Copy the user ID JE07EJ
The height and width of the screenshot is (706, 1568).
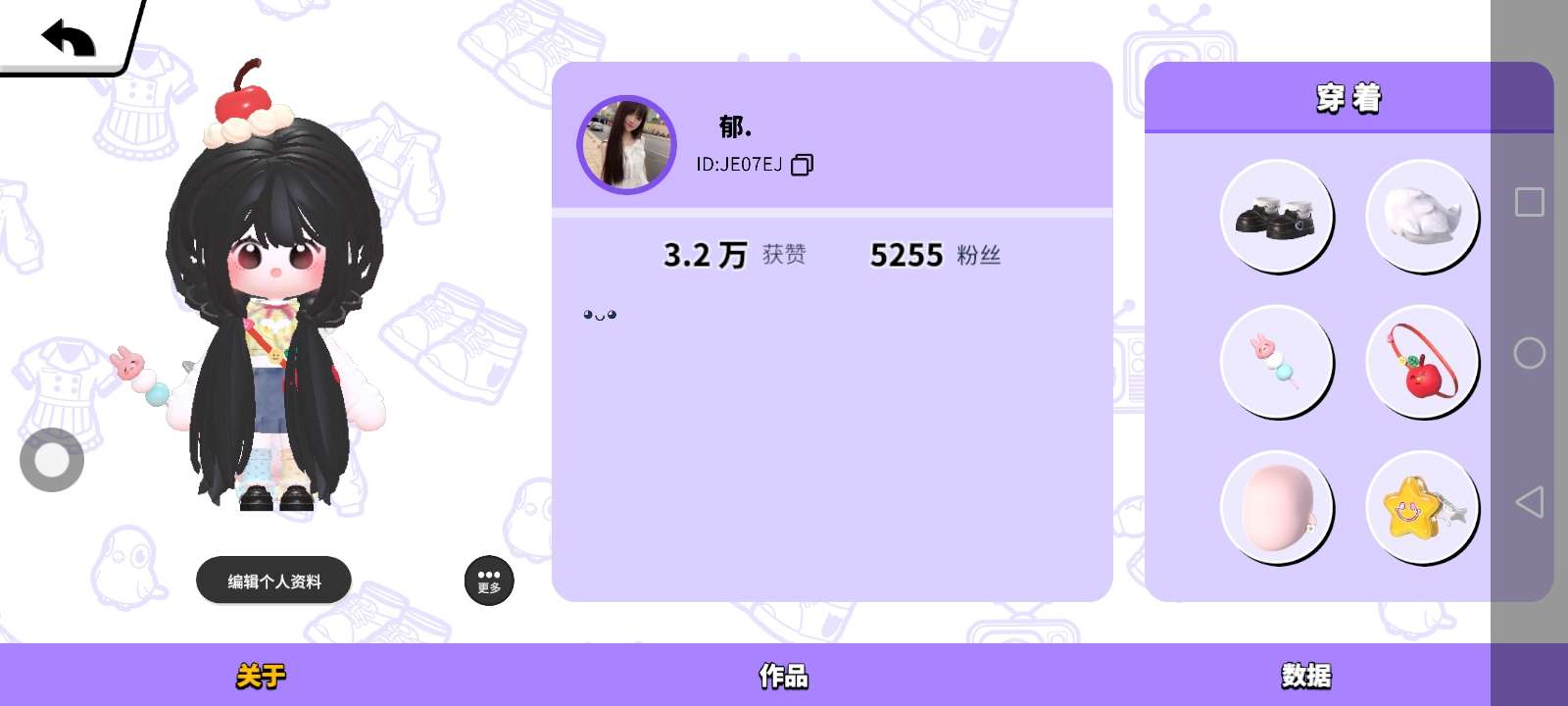[x=802, y=165]
